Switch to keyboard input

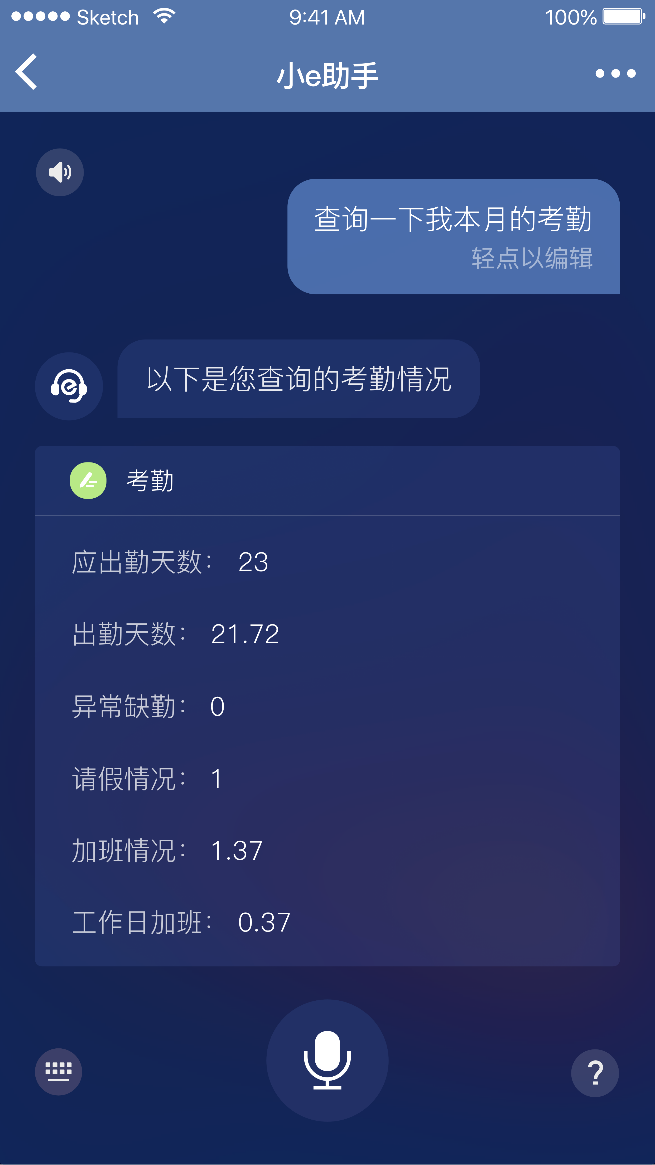(59, 1072)
